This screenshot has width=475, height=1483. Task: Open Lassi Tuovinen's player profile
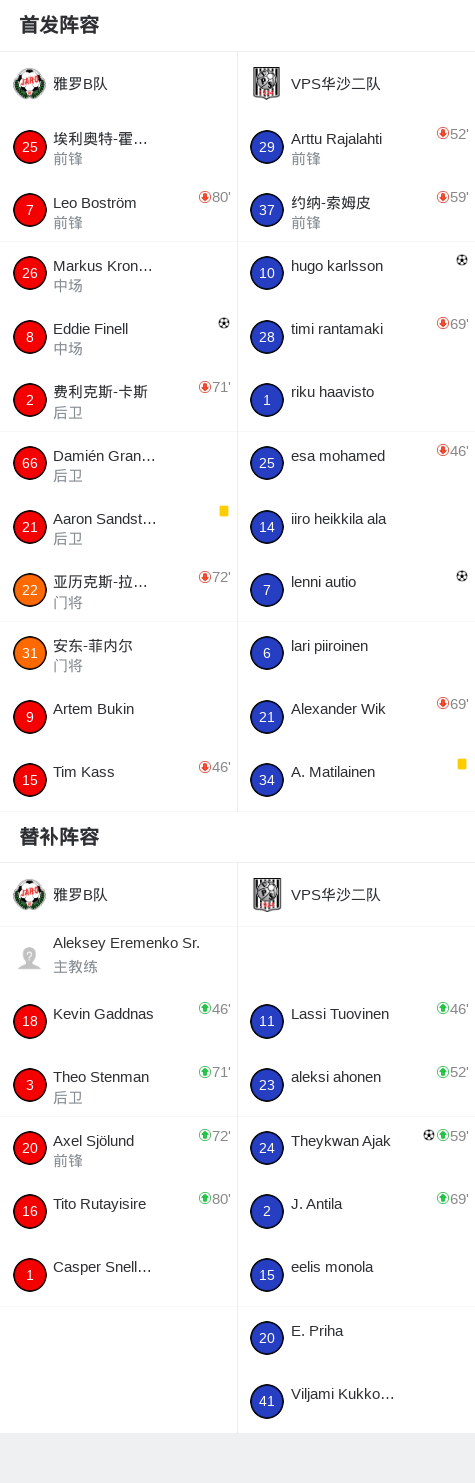[356, 1022]
